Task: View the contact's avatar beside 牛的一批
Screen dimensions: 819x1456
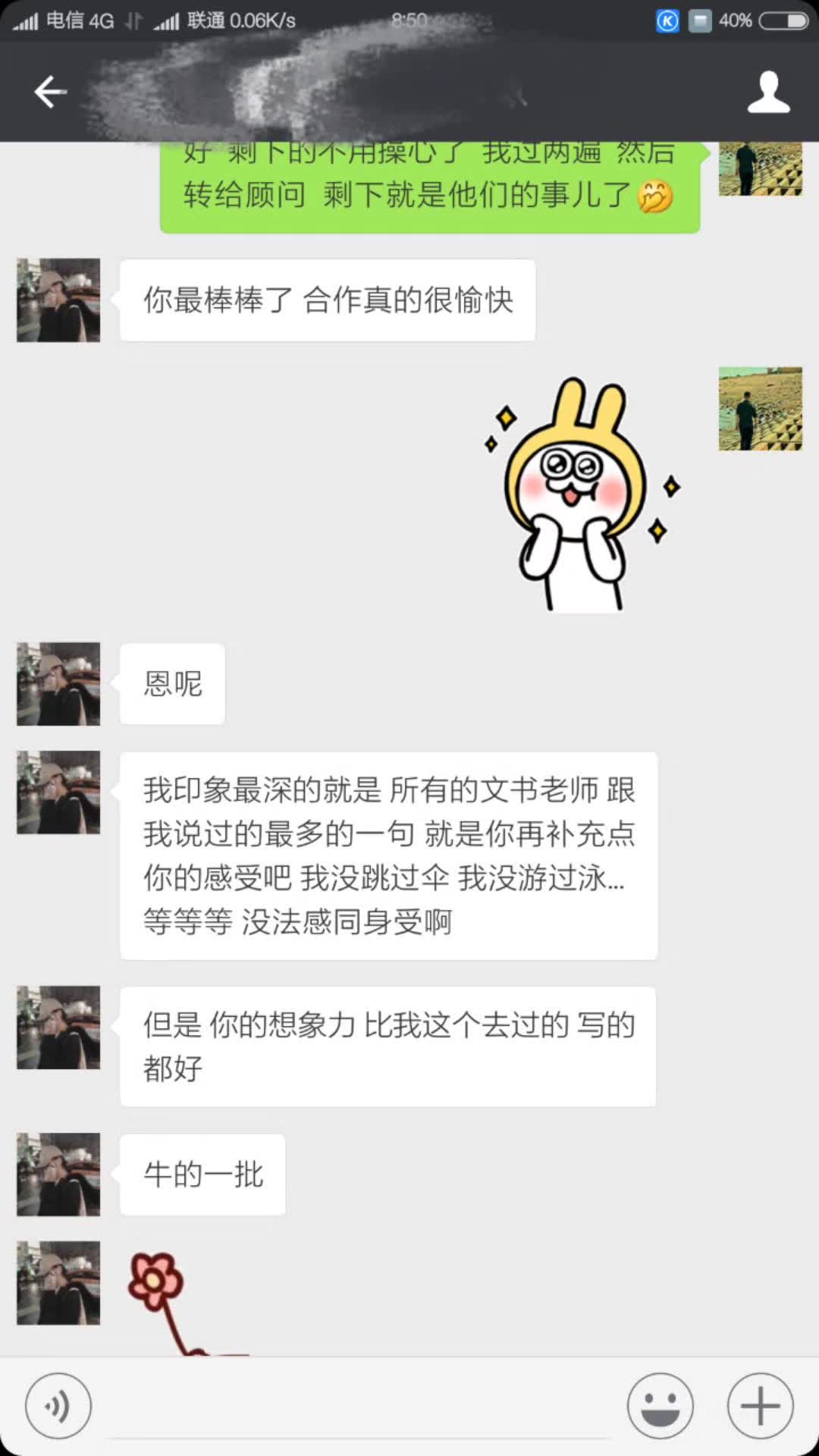Action: click(58, 1174)
